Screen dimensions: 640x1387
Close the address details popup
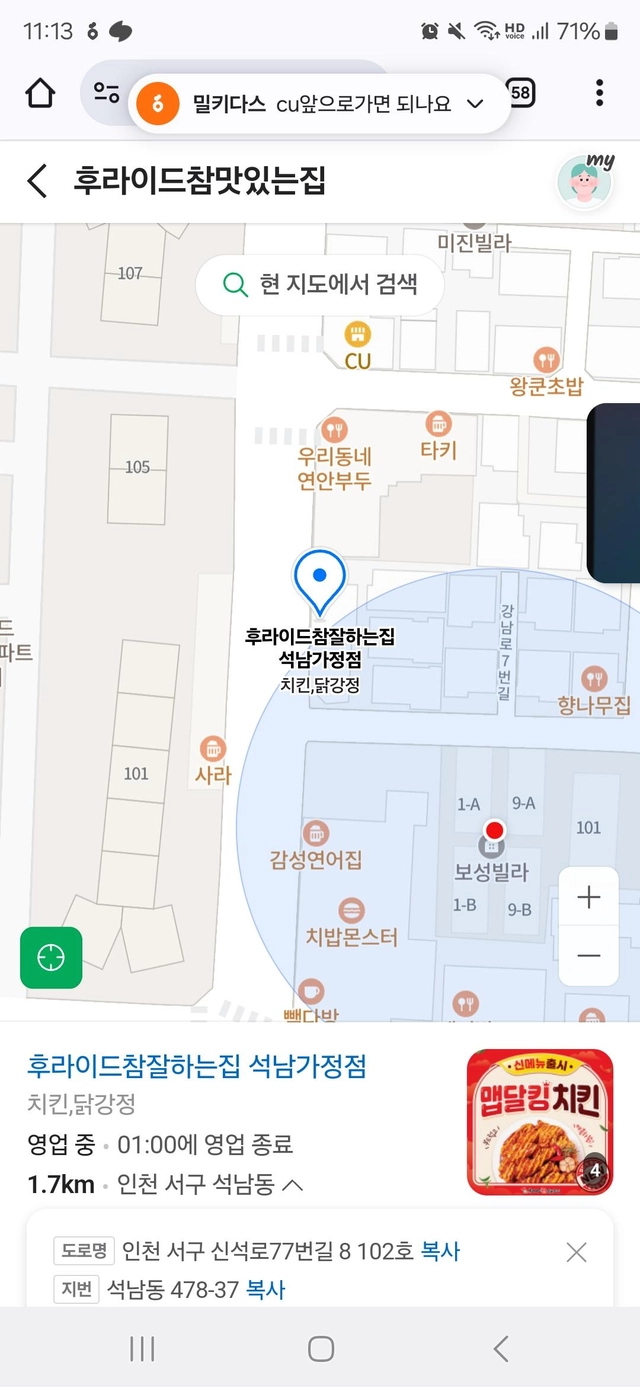tap(576, 1251)
